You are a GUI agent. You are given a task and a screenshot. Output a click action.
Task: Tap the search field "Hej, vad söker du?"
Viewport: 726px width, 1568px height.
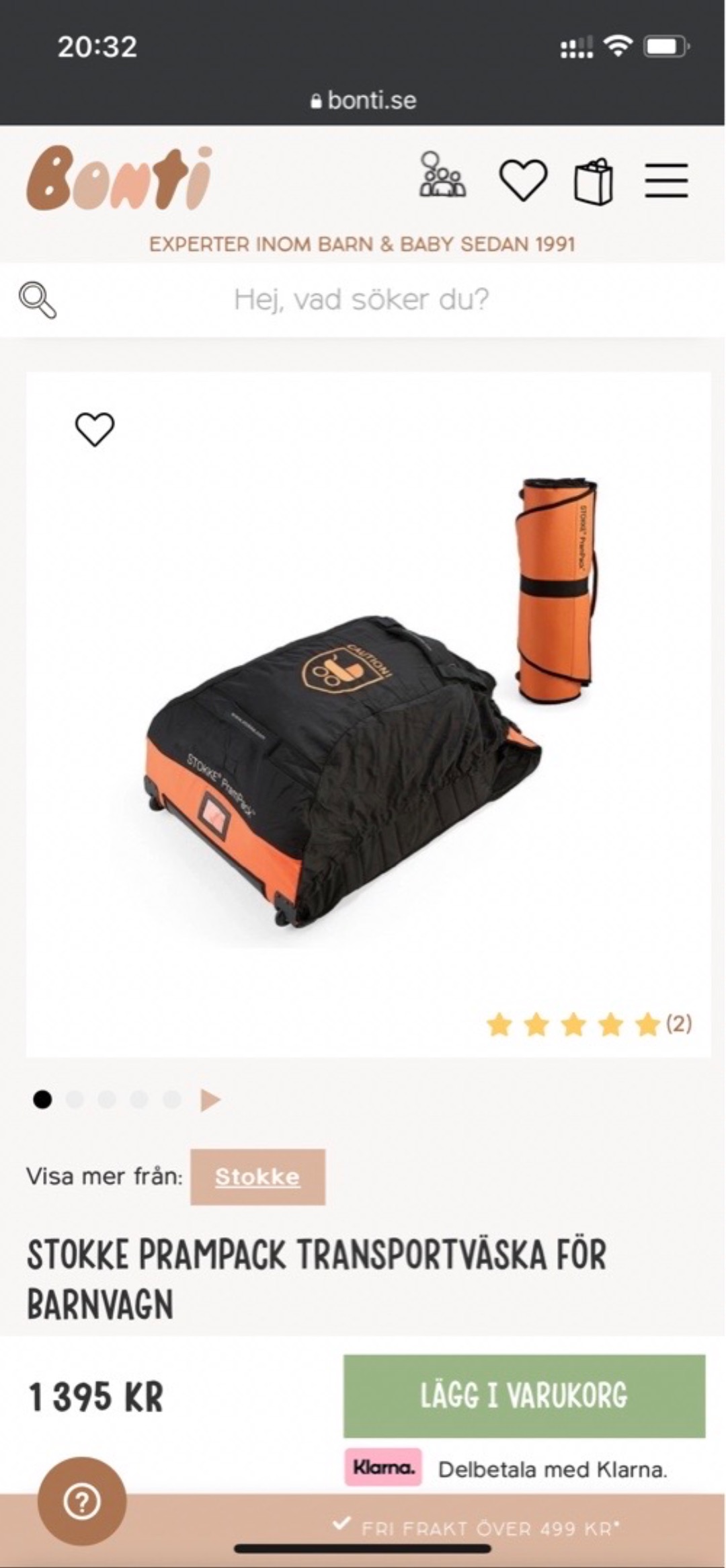(x=362, y=299)
